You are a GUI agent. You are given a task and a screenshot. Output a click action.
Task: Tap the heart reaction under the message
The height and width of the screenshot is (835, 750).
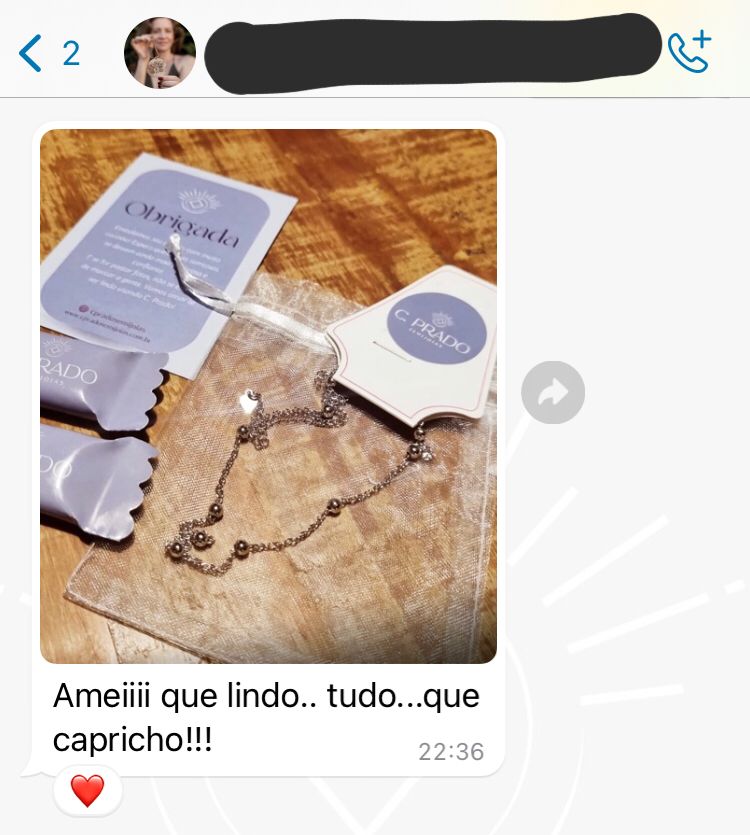tap(87, 791)
